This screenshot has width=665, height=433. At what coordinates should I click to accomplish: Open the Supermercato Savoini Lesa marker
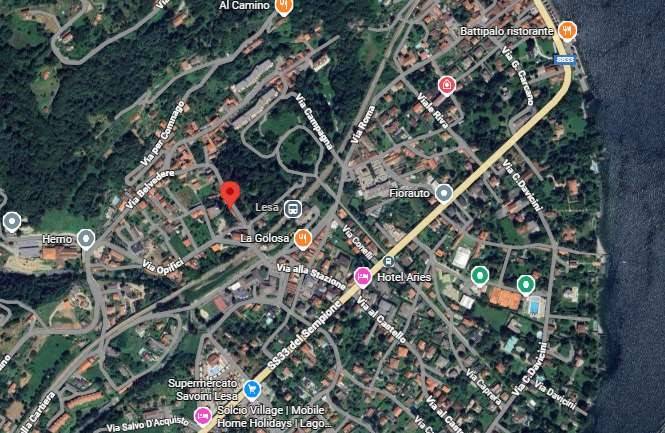coord(252,388)
